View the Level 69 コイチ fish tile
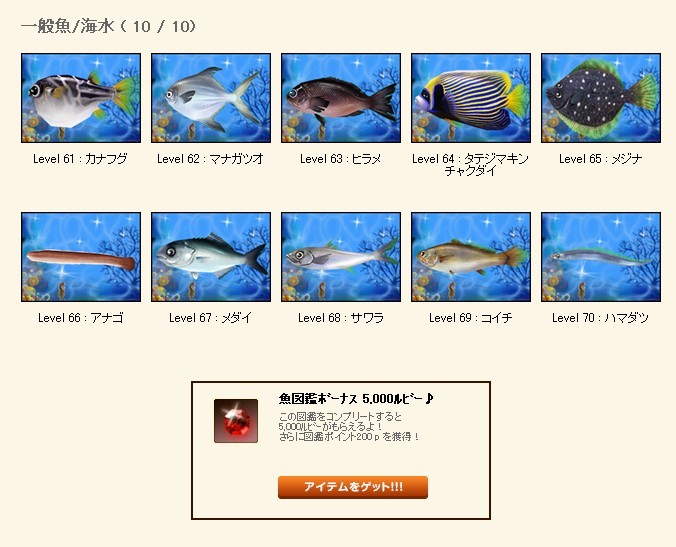676x547 pixels. [x=471, y=257]
